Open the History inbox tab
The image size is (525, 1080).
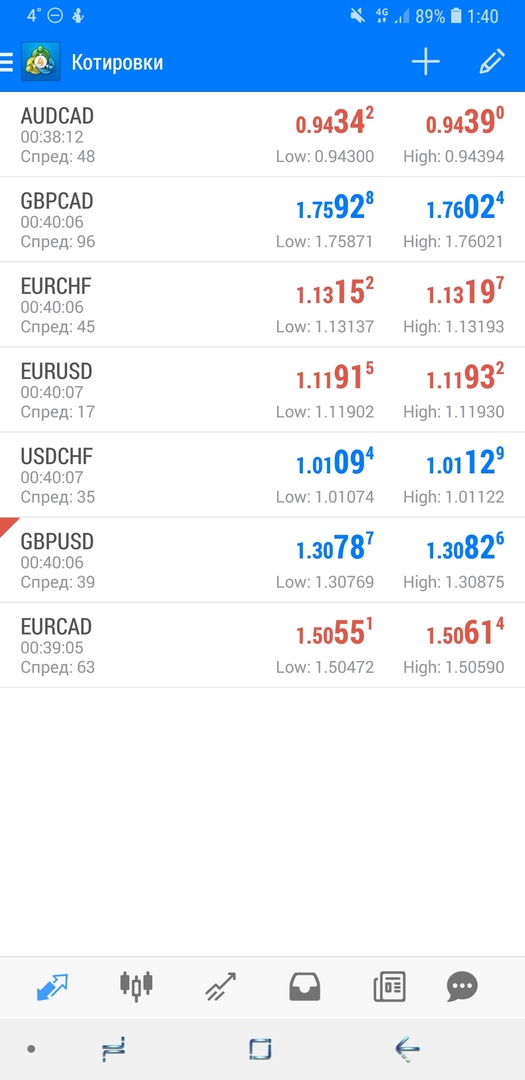(305, 987)
